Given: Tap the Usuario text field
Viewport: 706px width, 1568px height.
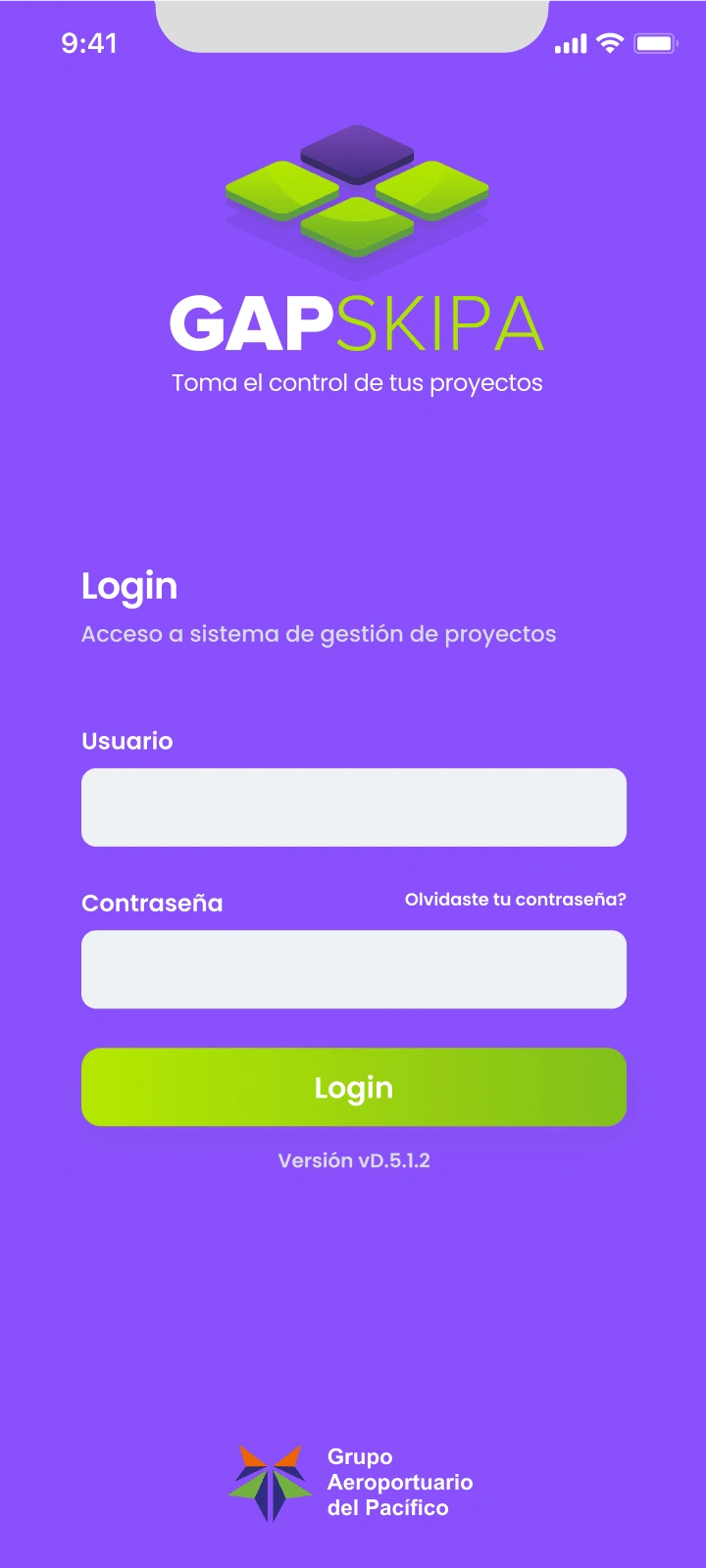Looking at the screenshot, I should [x=354, y=808].
